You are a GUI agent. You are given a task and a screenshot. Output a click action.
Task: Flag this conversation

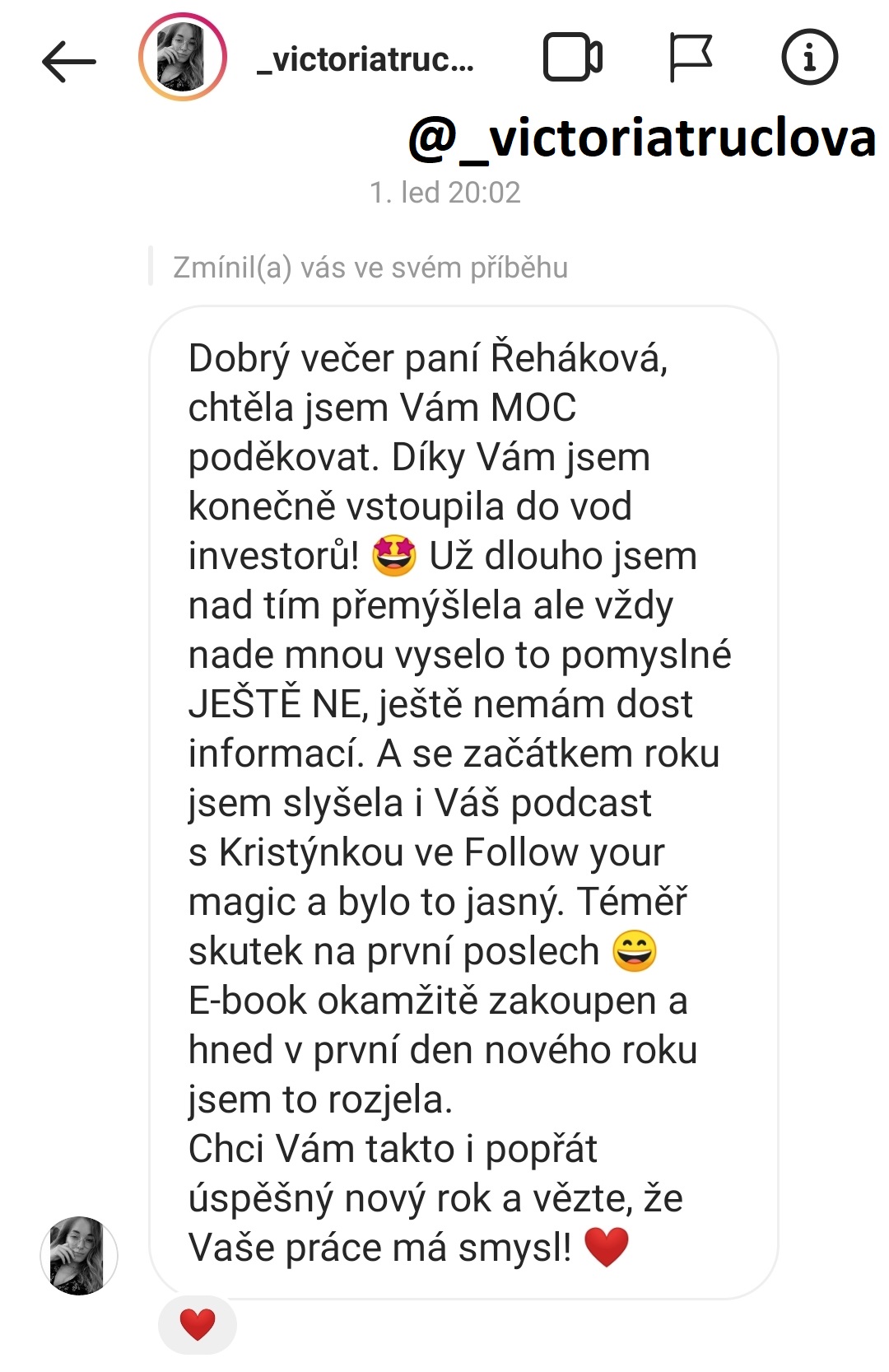coord(690,58)
